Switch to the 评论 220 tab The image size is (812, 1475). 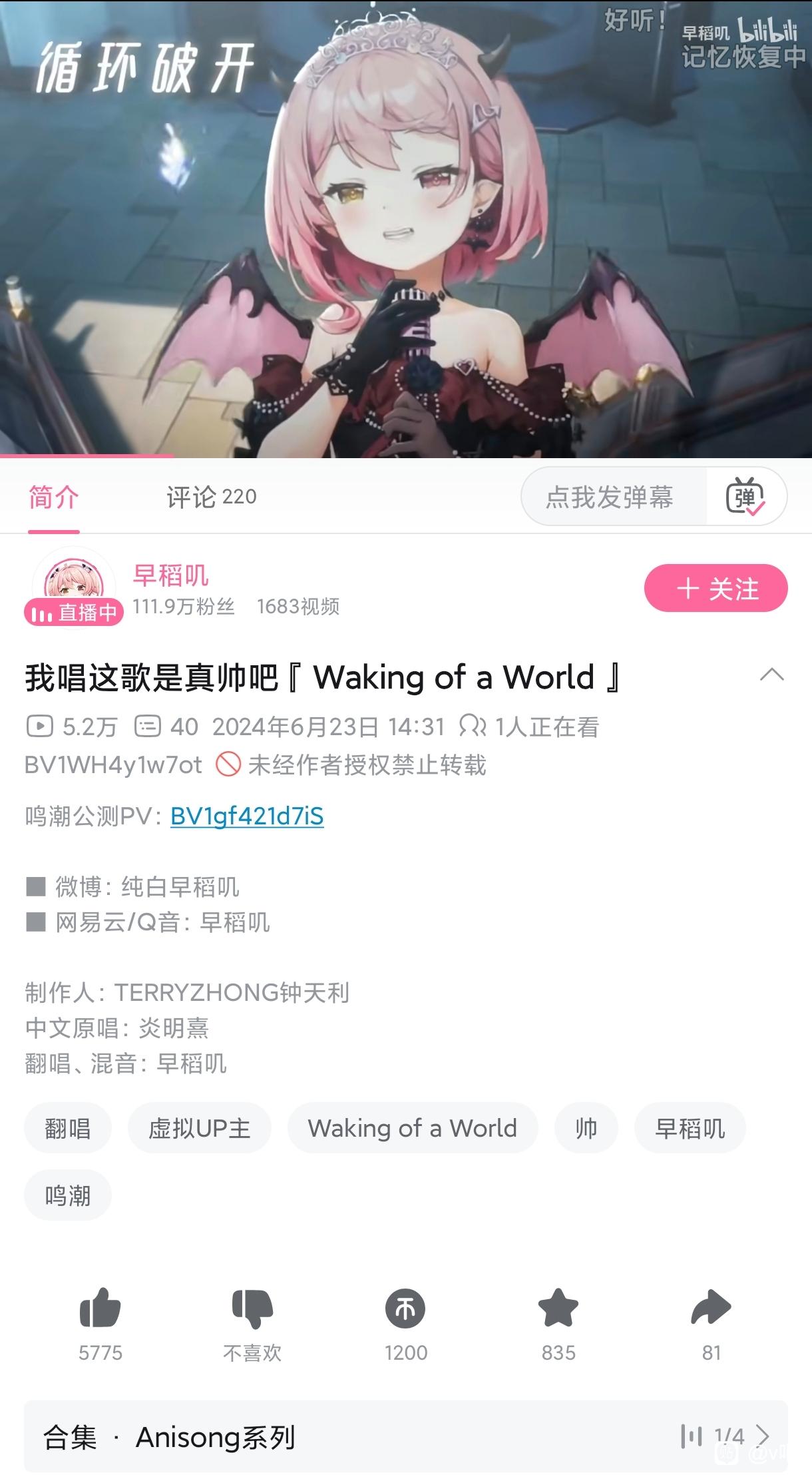(211, 497)
